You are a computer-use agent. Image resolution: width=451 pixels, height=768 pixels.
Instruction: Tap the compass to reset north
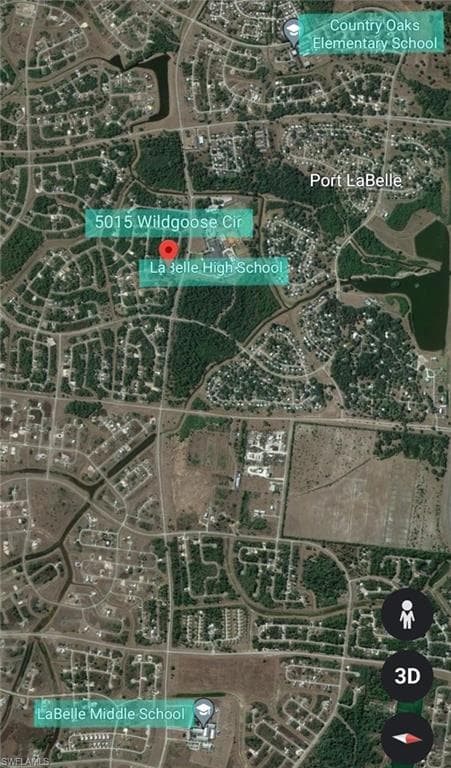(x=407, y=738)
